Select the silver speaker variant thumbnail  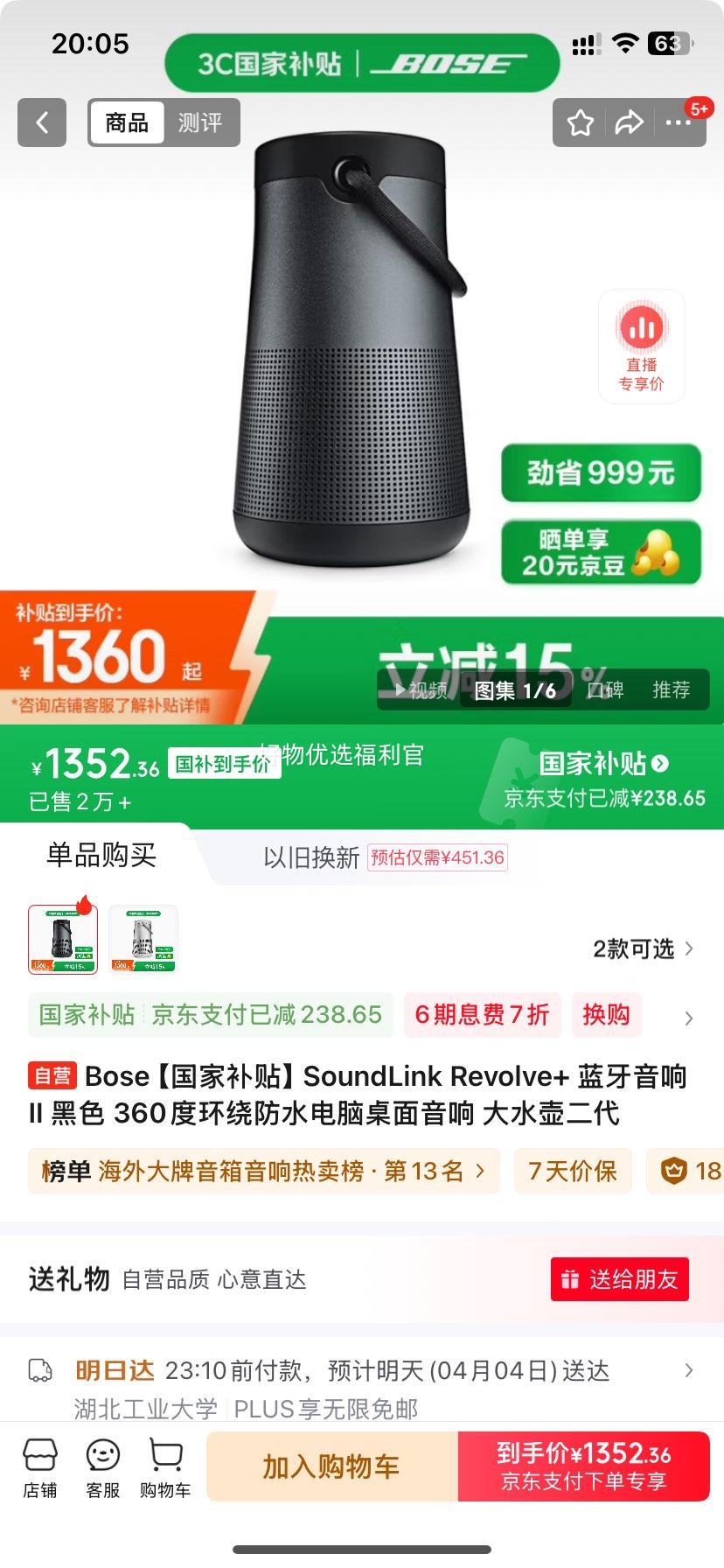coord(143,936)
